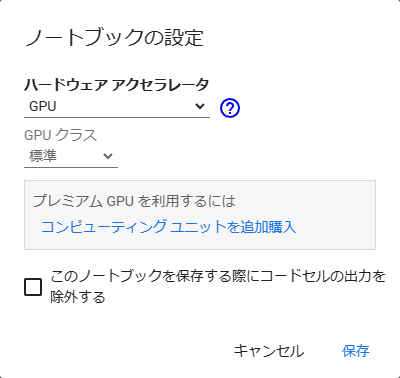The image size is (400, 378).
Task: Tap キャンセル to dismiss the dialog
Action: [x=269, y=351]
